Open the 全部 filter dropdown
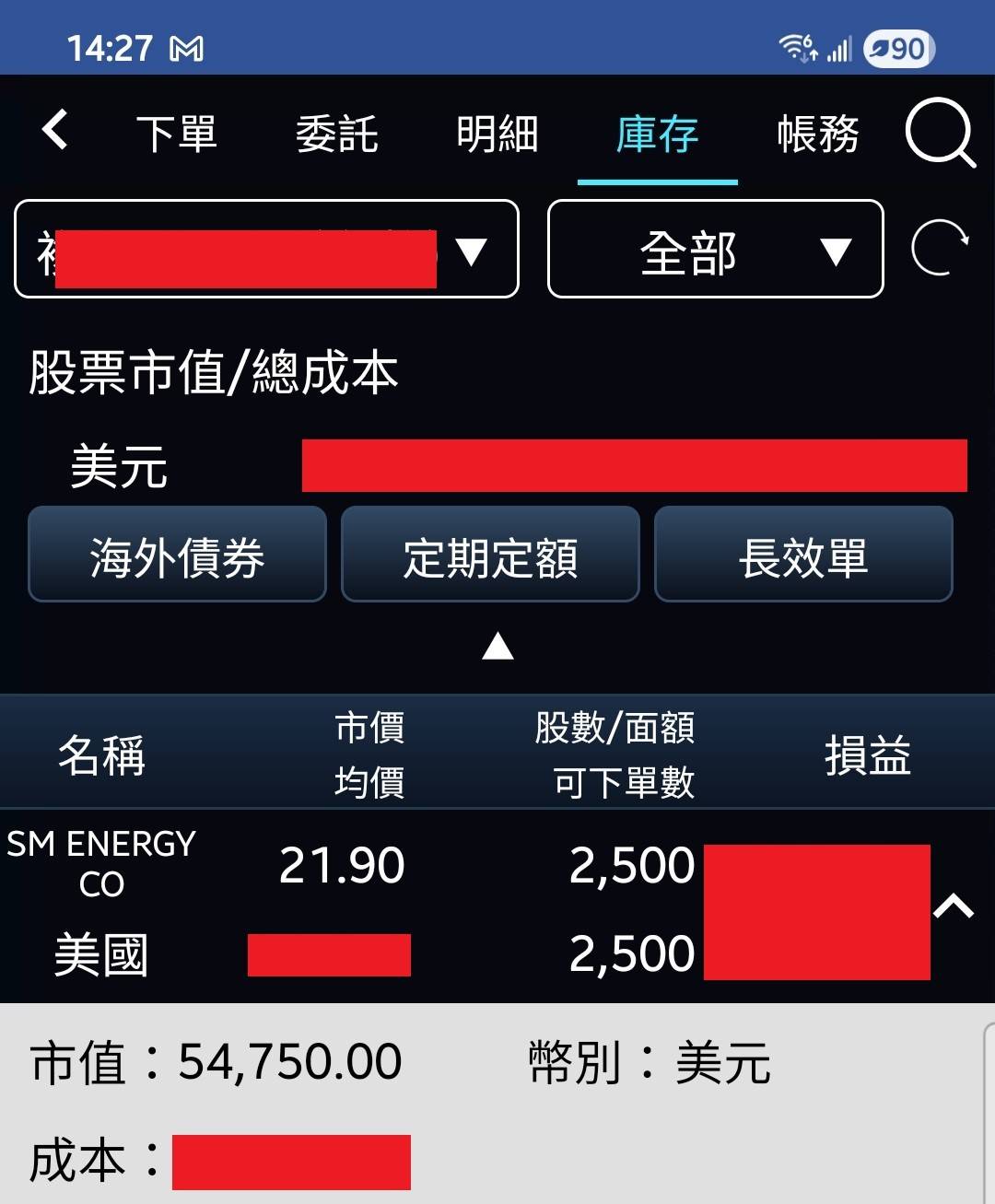This screenshot has height=1204, width=995. [x=715, y=250]
